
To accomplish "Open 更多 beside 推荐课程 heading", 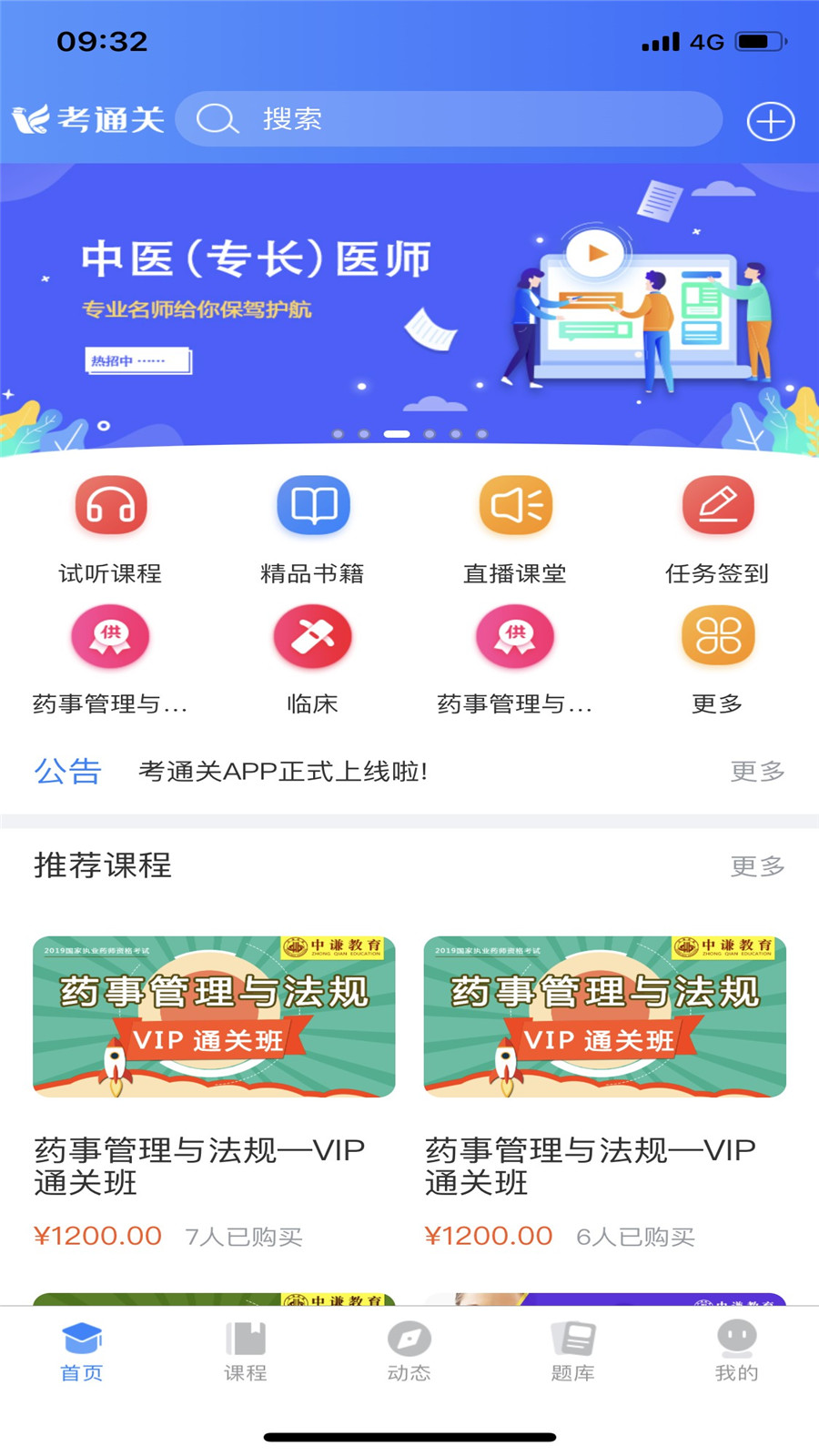I will pos(755,866).
